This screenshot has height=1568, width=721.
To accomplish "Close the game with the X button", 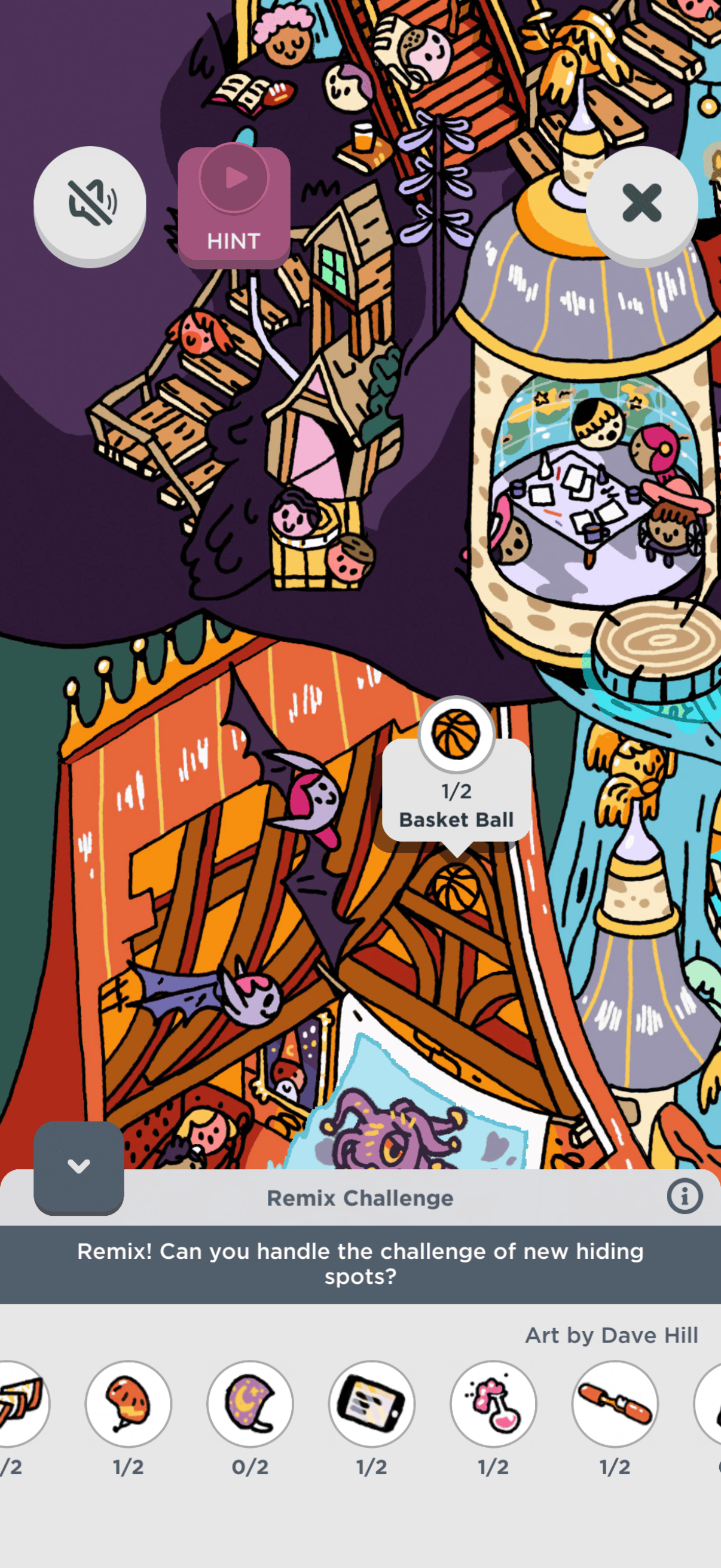I will tap(641, 203).
